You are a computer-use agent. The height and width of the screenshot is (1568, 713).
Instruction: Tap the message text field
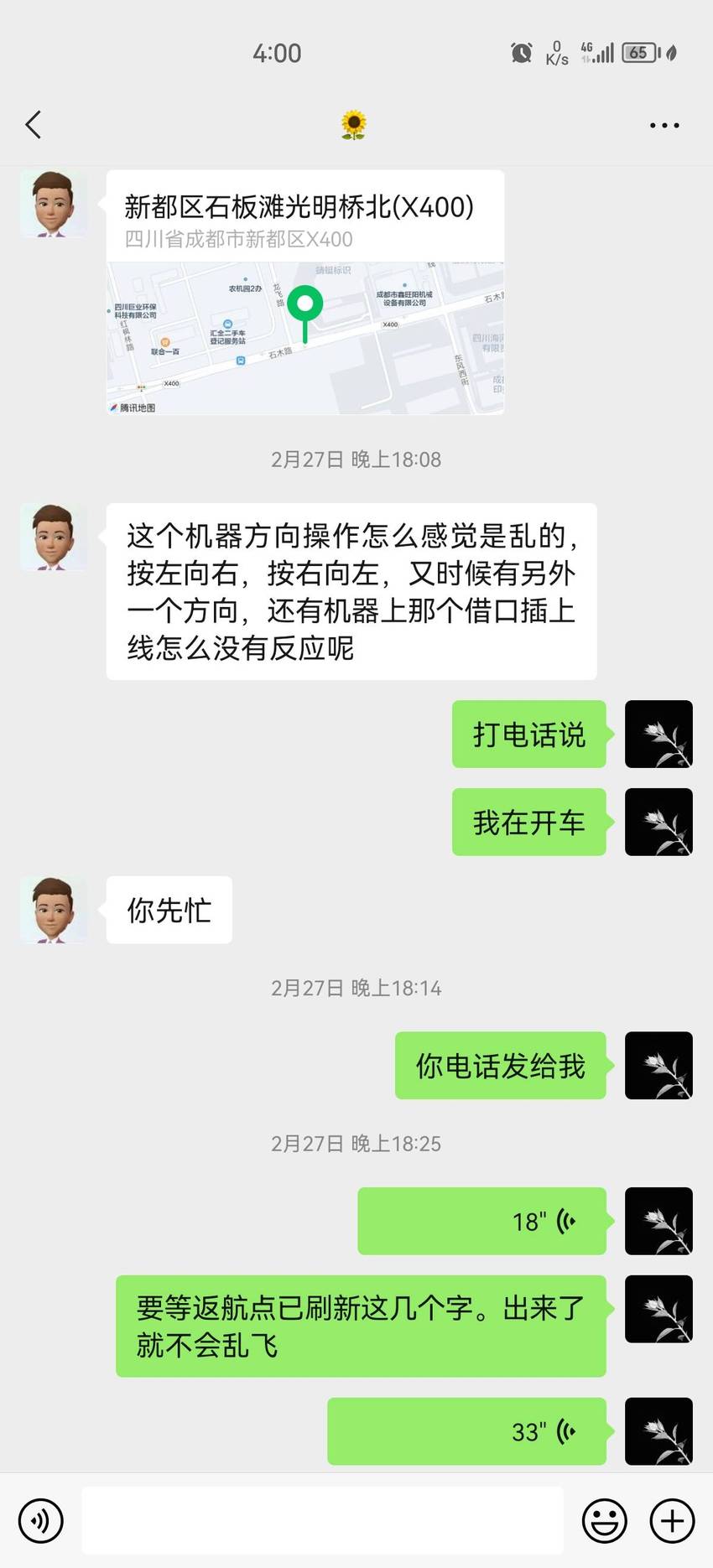point(322,1521)
